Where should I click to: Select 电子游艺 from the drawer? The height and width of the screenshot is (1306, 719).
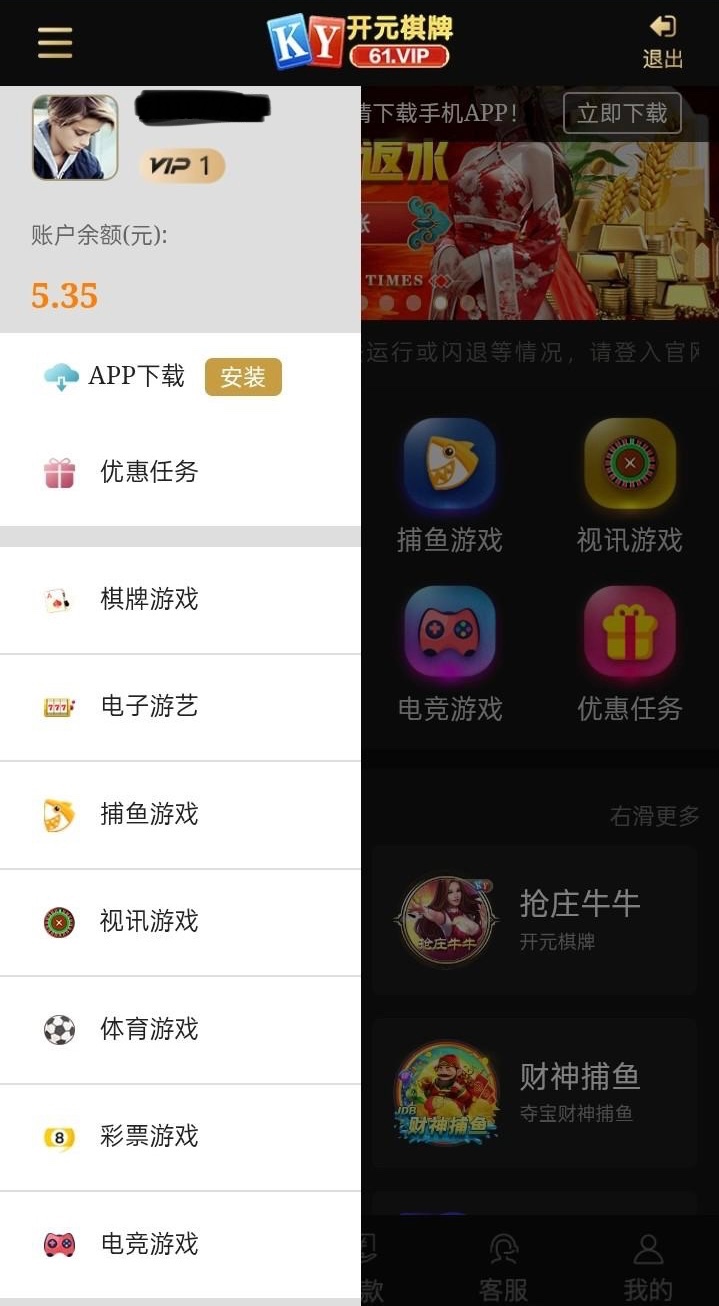pyautogui.click(x=148, y=707)
